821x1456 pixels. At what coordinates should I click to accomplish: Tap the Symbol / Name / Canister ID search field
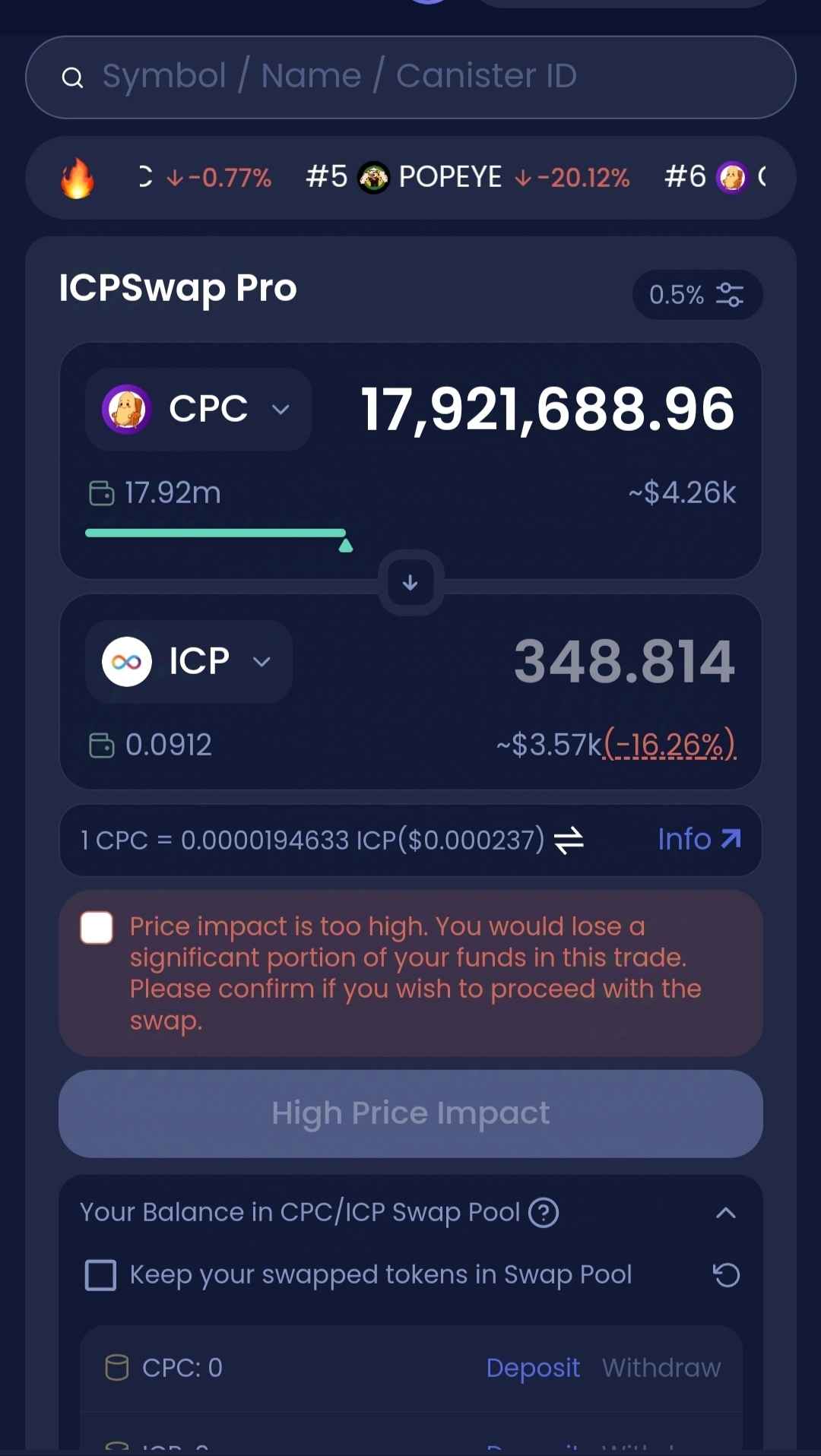[x=410, y=77]
